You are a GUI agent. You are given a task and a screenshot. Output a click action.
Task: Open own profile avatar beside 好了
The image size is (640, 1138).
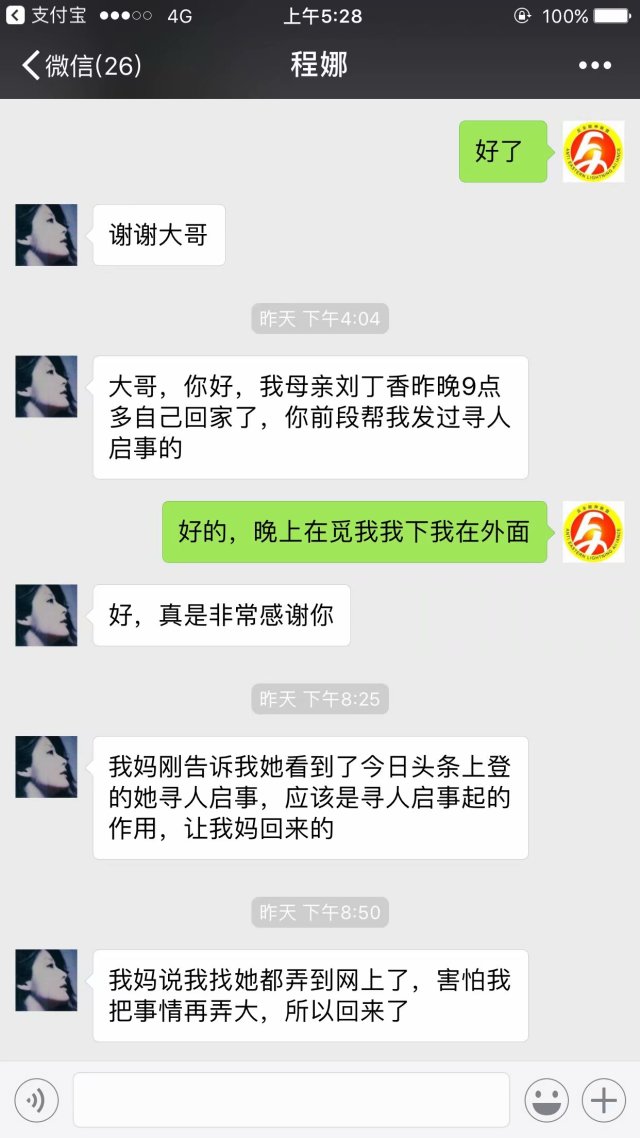click(593, 151)
